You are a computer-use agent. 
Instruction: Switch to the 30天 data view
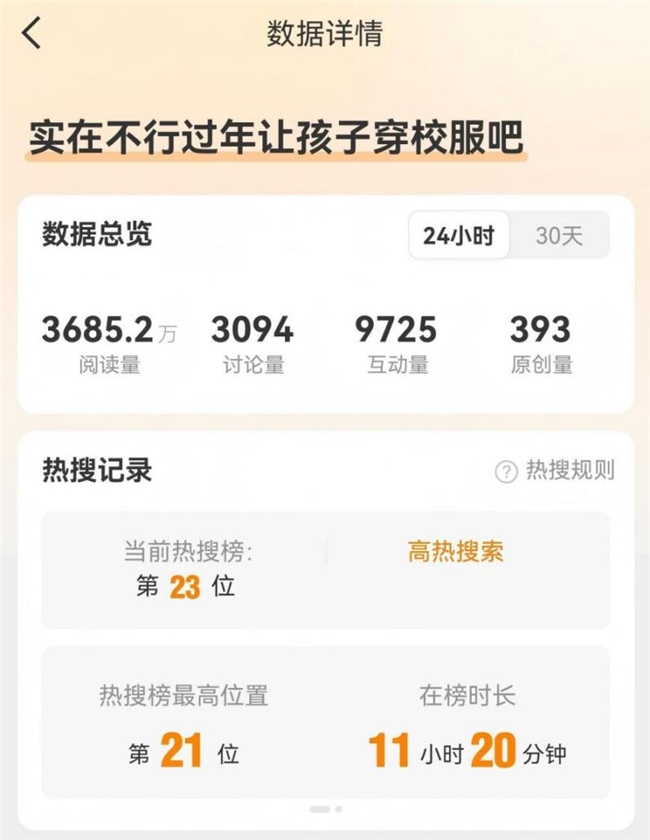click(x=558, y=236)
